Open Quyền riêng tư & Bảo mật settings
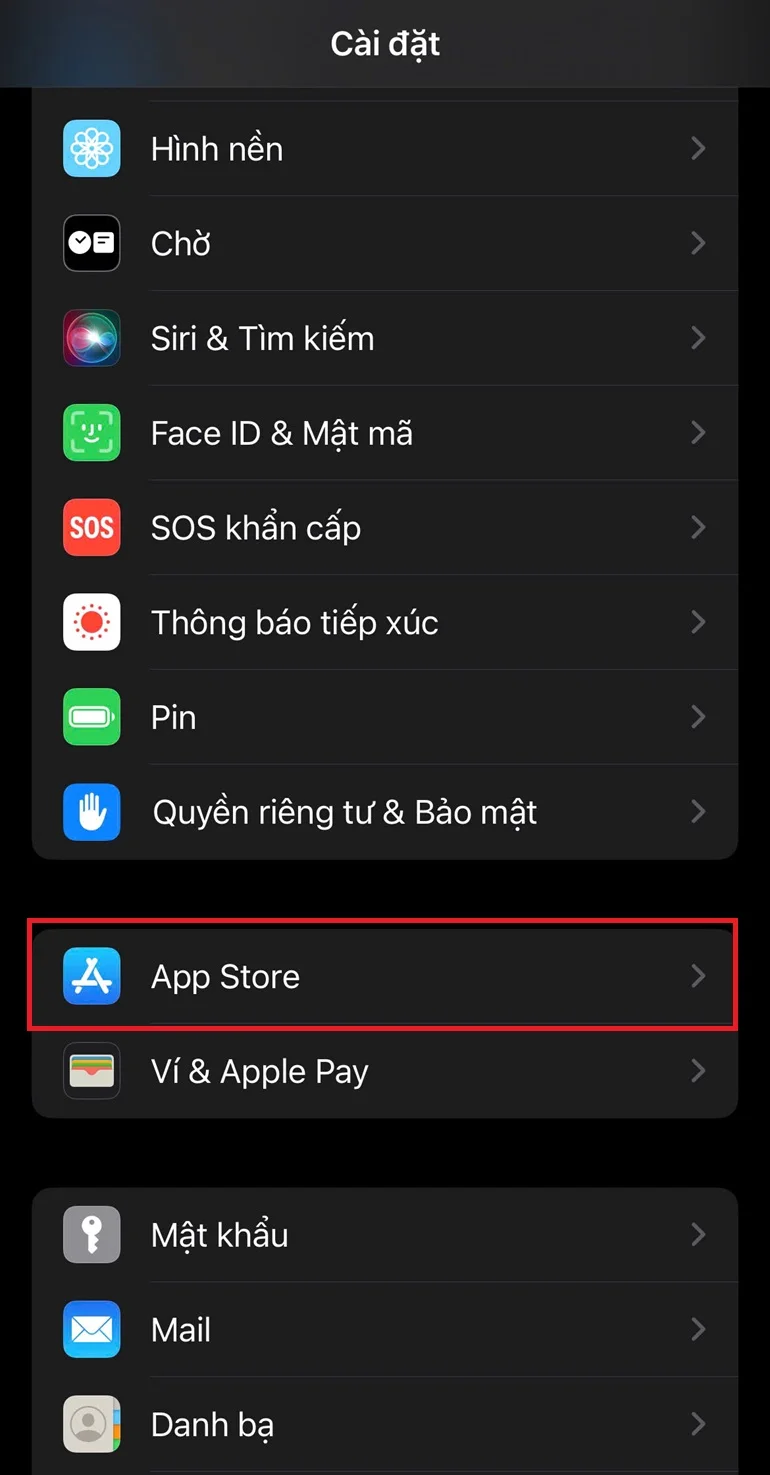 coord(385,812)
